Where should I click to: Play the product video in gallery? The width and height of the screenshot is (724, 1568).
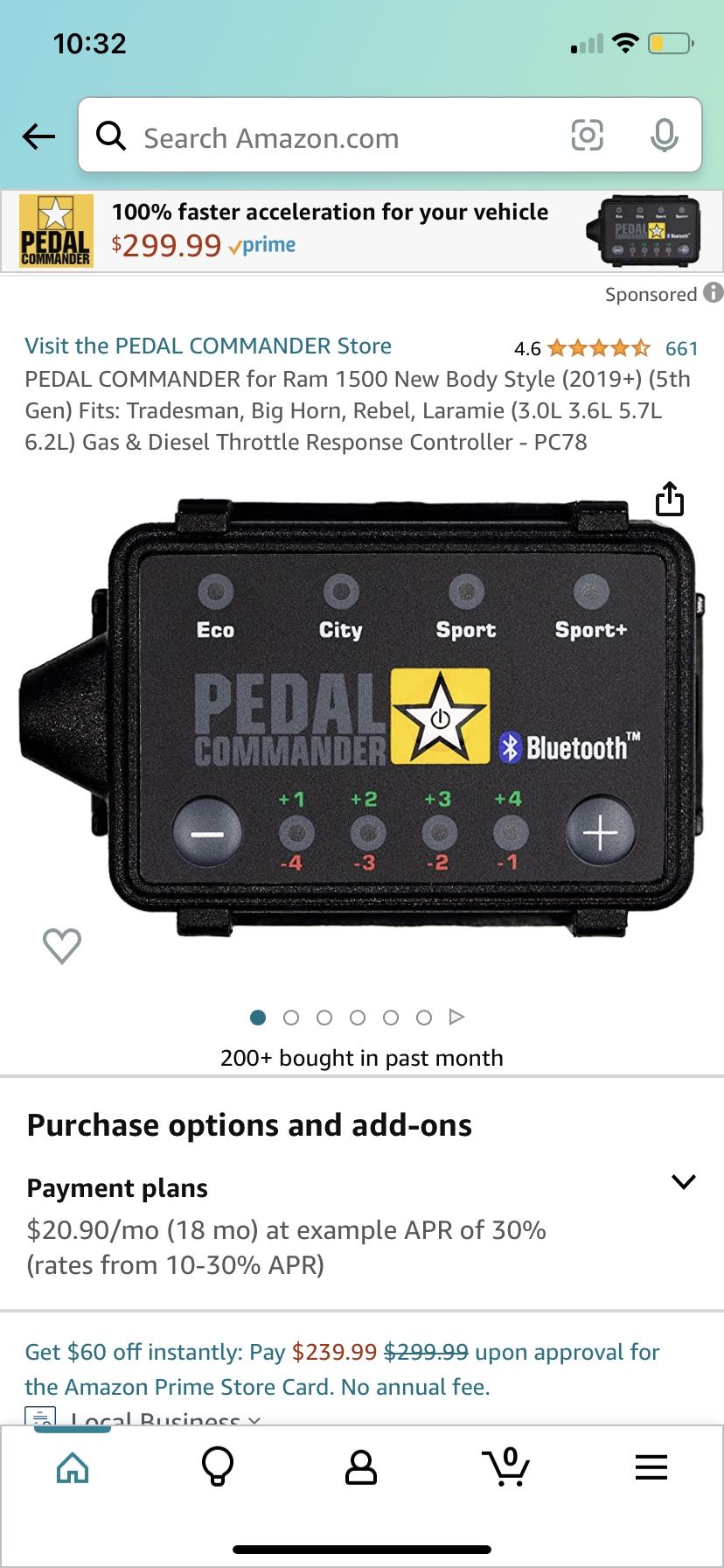pyautogui.click(x=456, y=1017)
